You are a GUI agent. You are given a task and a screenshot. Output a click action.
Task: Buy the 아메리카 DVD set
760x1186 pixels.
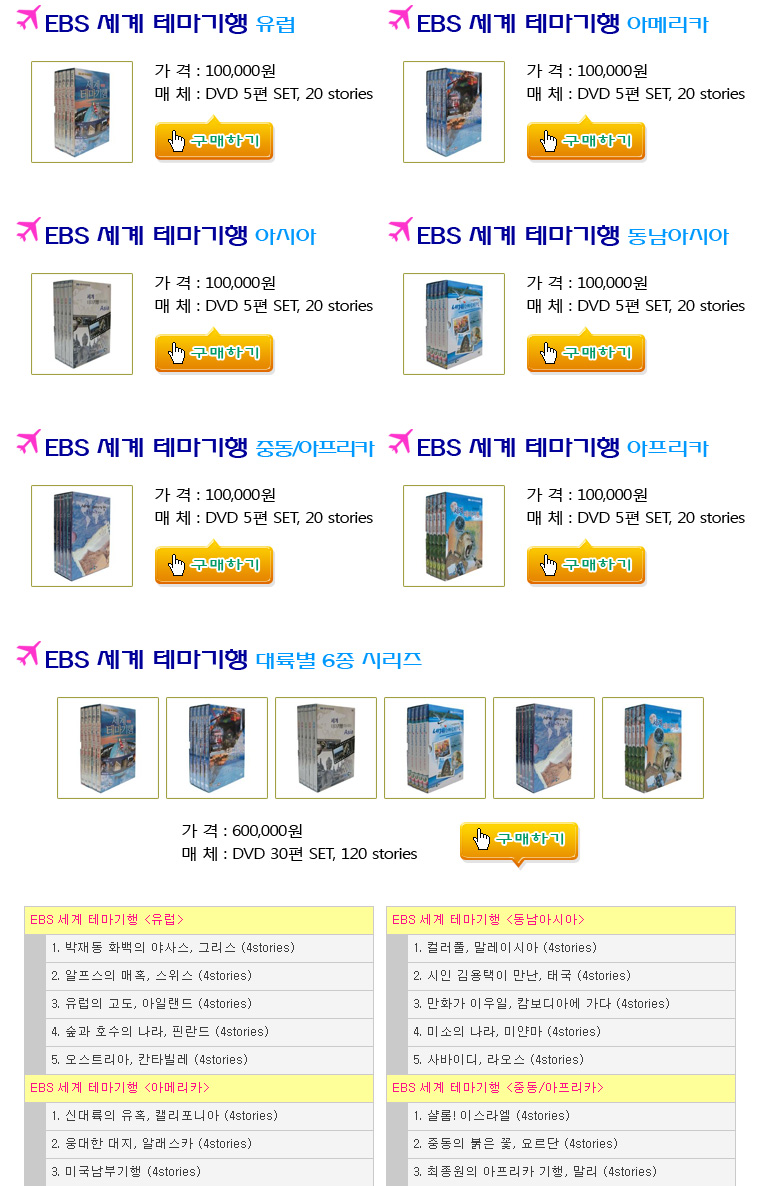click(x=586, y=141)
